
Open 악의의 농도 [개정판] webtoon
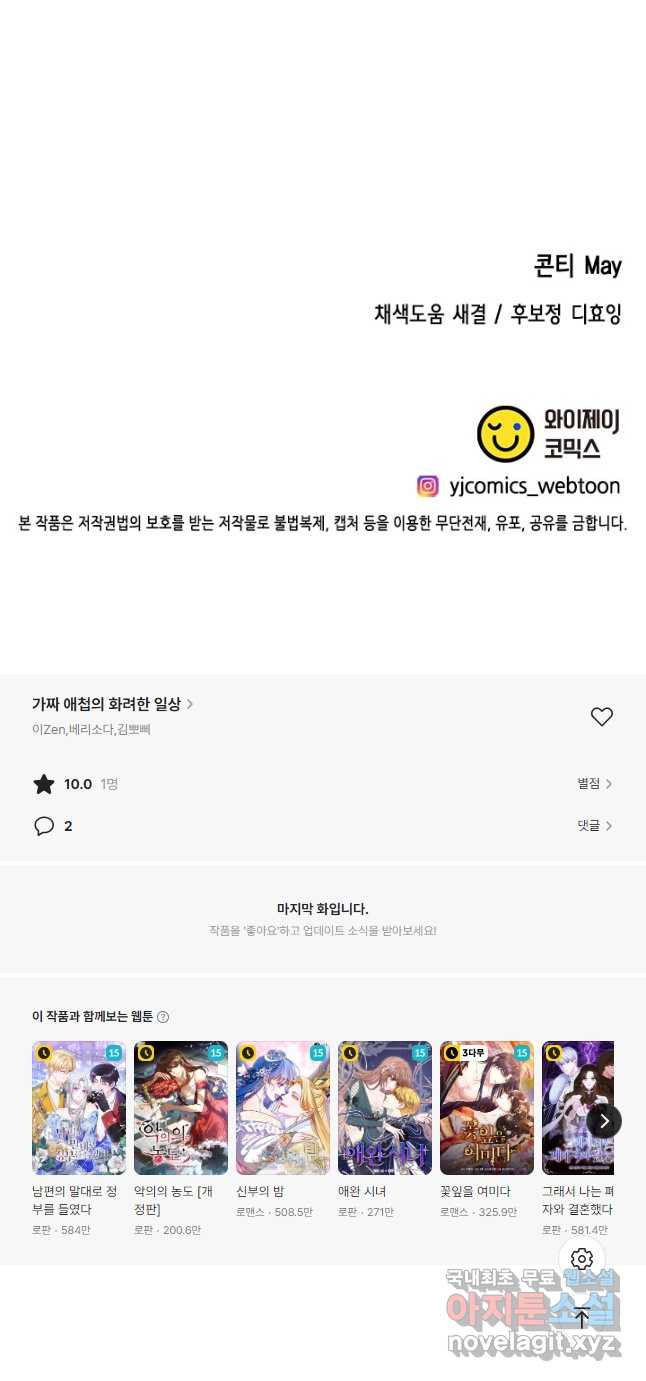tap(181, 1108)
